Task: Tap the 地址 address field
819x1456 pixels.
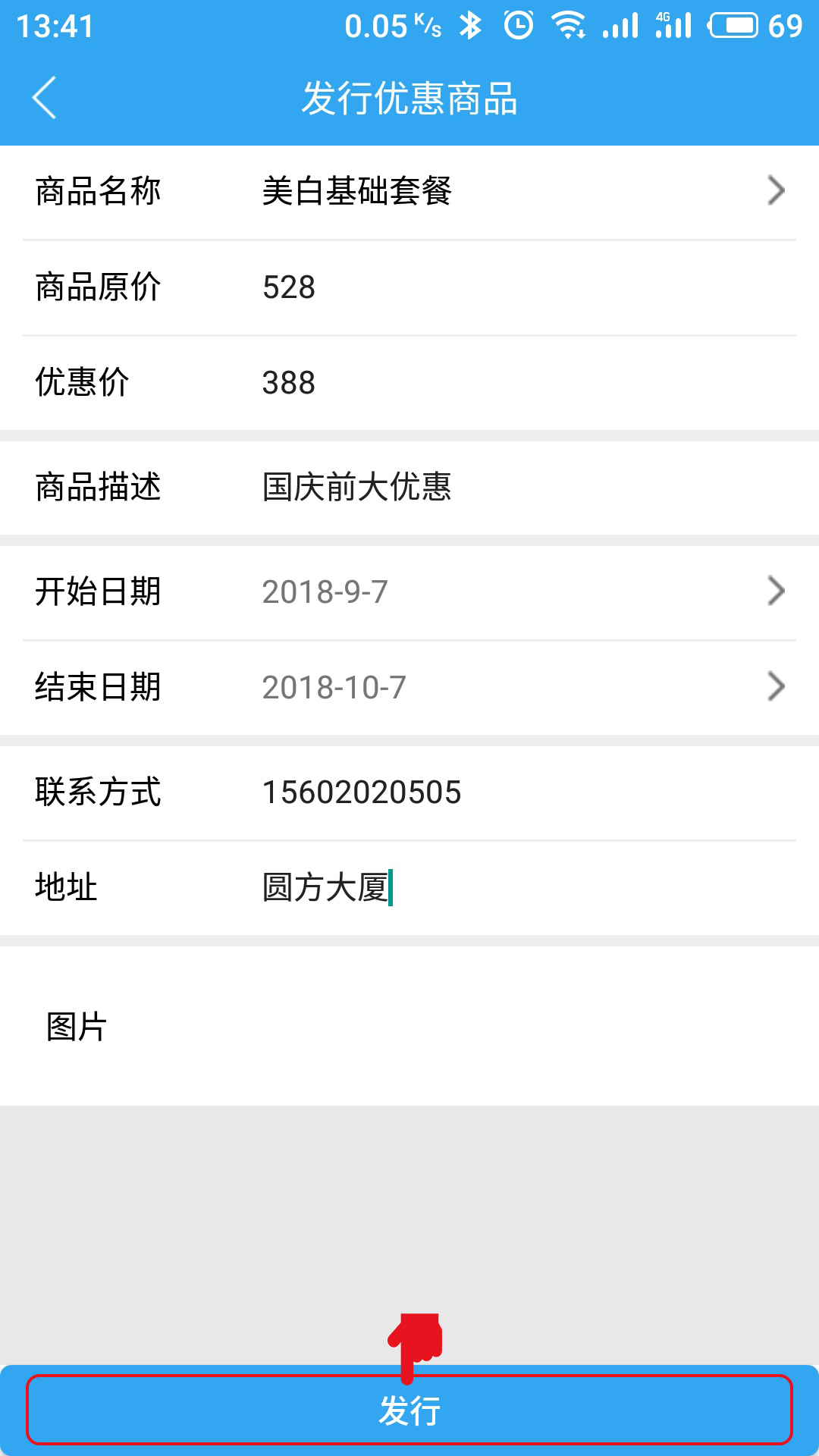Action: click(x=409, y=888)
